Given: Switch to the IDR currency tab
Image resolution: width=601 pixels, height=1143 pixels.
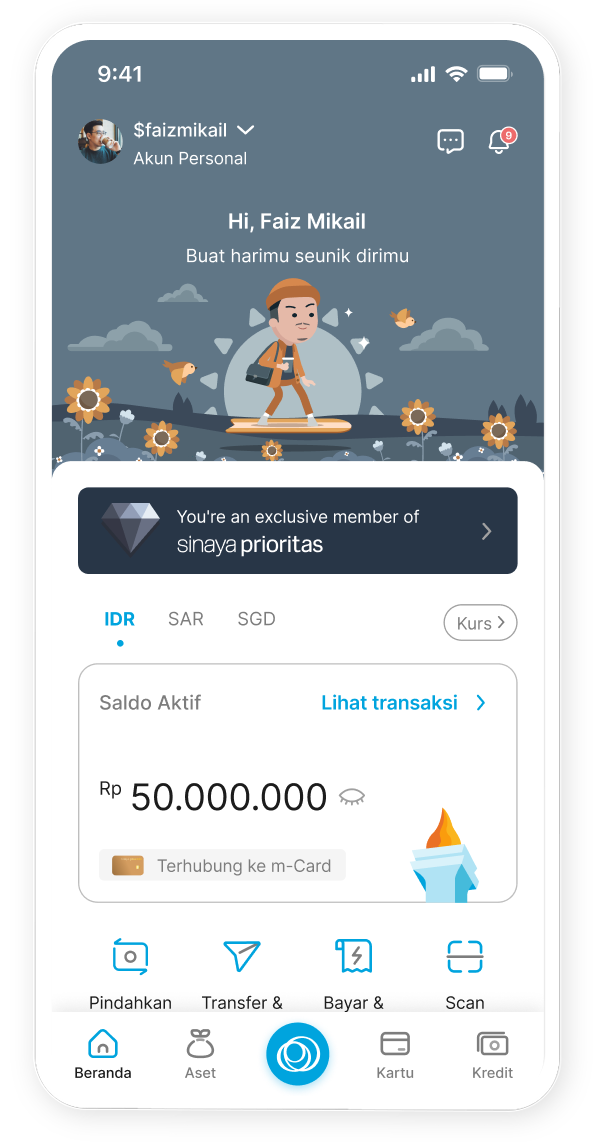Looking at the screenshot, I should pyautogui.click(x=119, y=619).
